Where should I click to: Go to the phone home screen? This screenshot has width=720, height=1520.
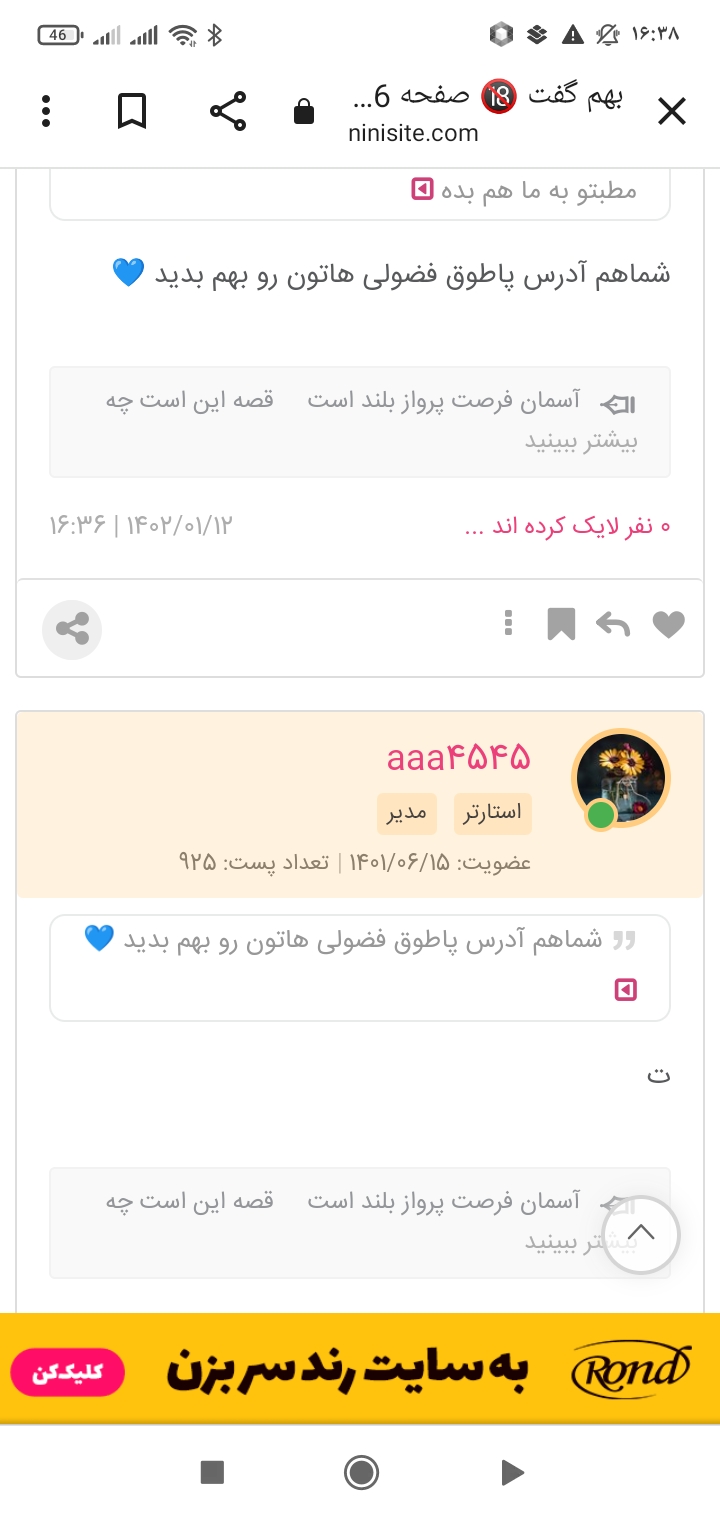[360, 1472]
